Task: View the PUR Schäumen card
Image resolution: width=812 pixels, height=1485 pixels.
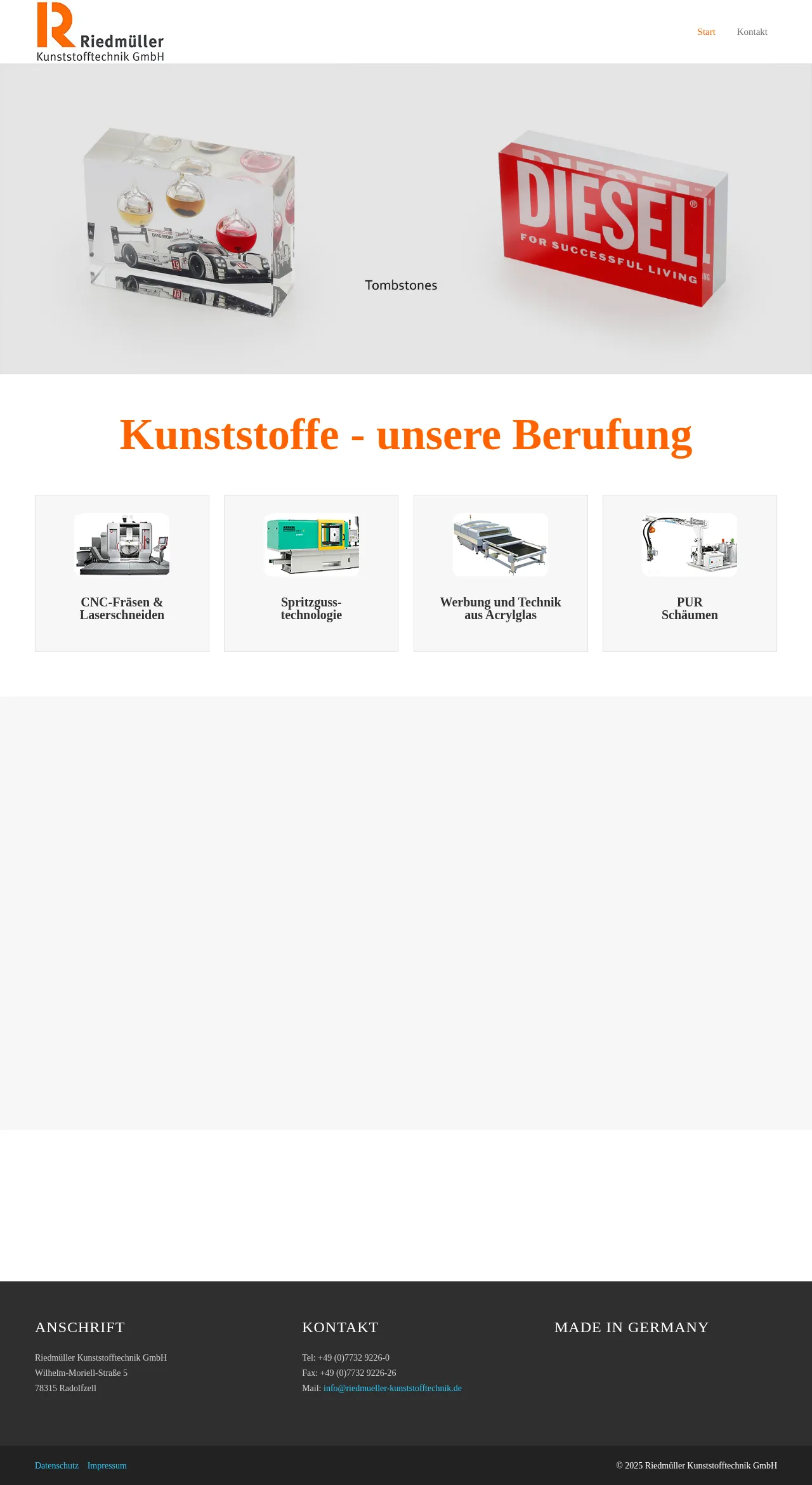Action: pyautogui.click(x=690, y=573)
